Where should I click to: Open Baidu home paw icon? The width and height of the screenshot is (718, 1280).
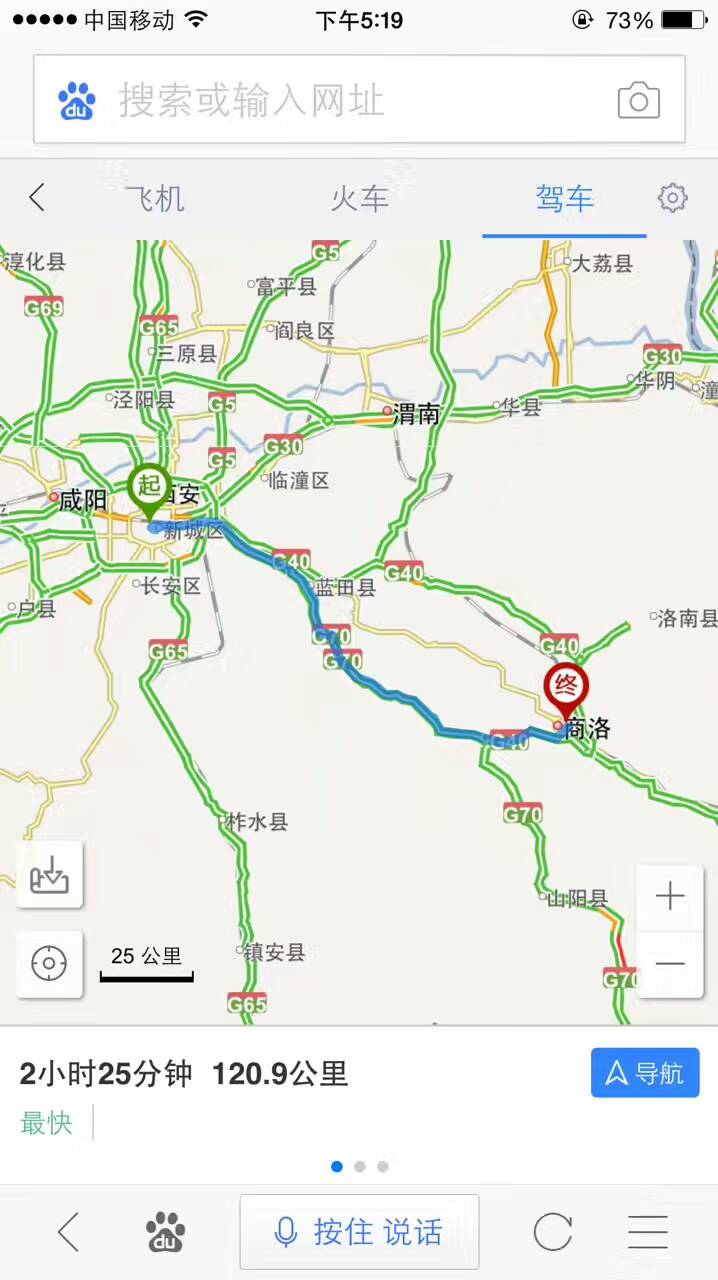(x=166, y=1232)
